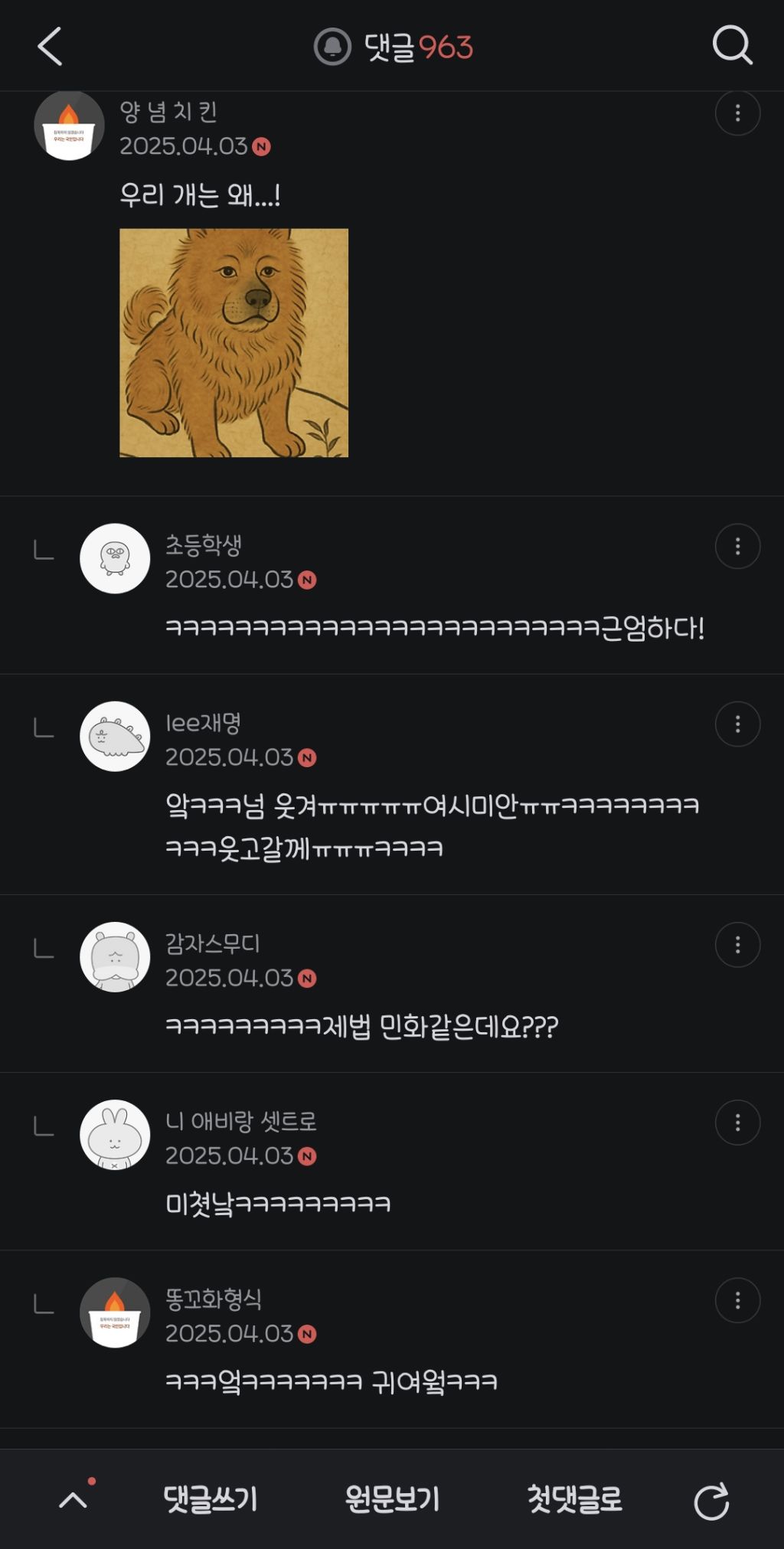Refresh the comment list
The height and width of the screenshot is (1549, 784).
click(711, 1501)
